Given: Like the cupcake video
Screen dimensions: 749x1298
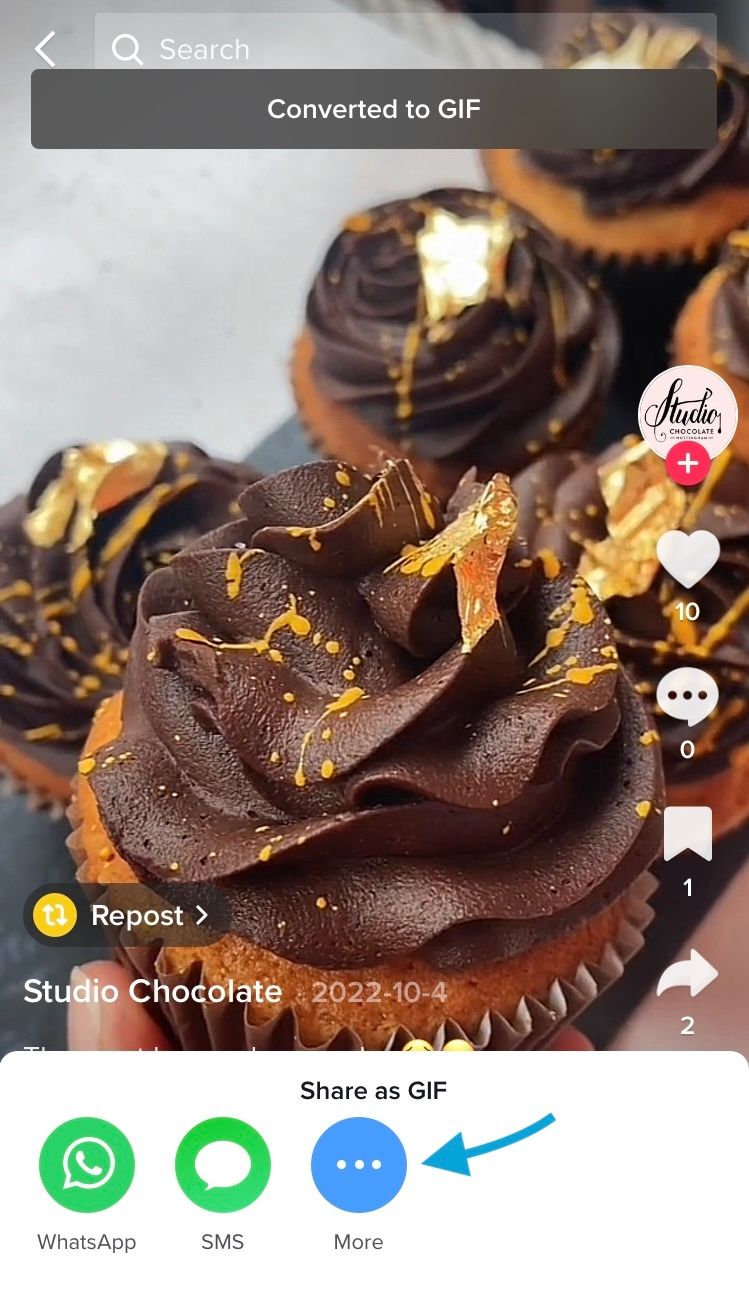Looking at the screenshot, I should (687, 558).
